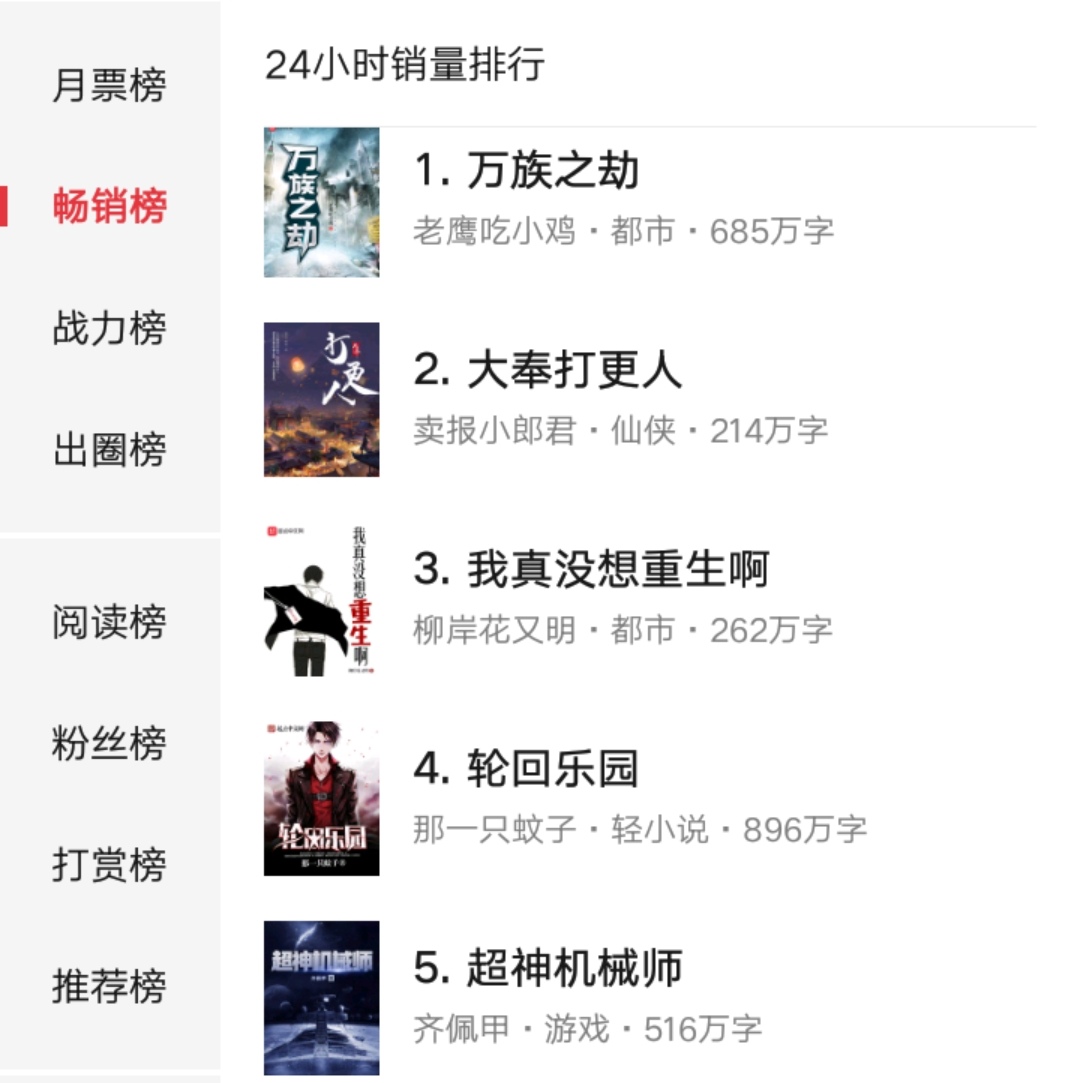Image resolution: width=1080 pixels, height=1083 pixels.
Task: View author 老鹰吃小鸡's page
Action: click(488, 229)
